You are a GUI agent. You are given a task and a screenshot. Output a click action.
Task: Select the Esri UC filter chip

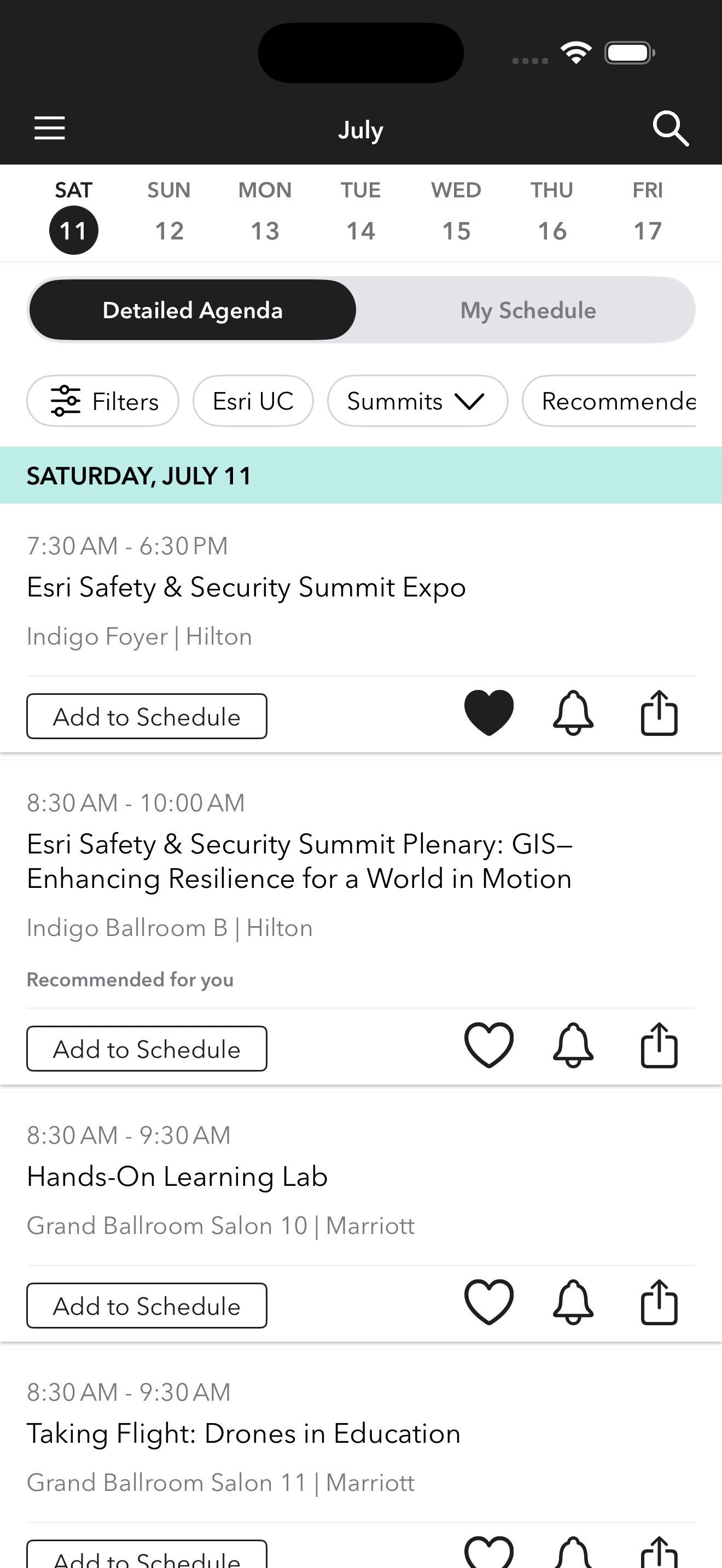point(253,401)
